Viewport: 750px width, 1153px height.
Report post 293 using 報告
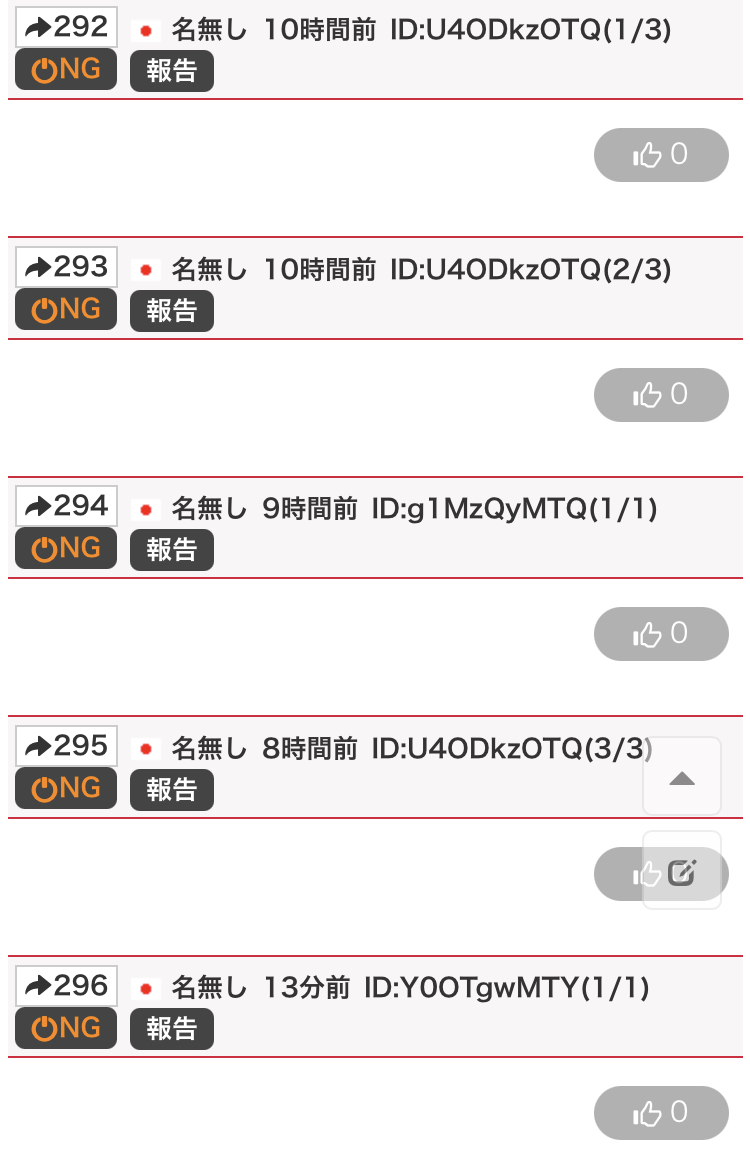(x=171, y=311)
